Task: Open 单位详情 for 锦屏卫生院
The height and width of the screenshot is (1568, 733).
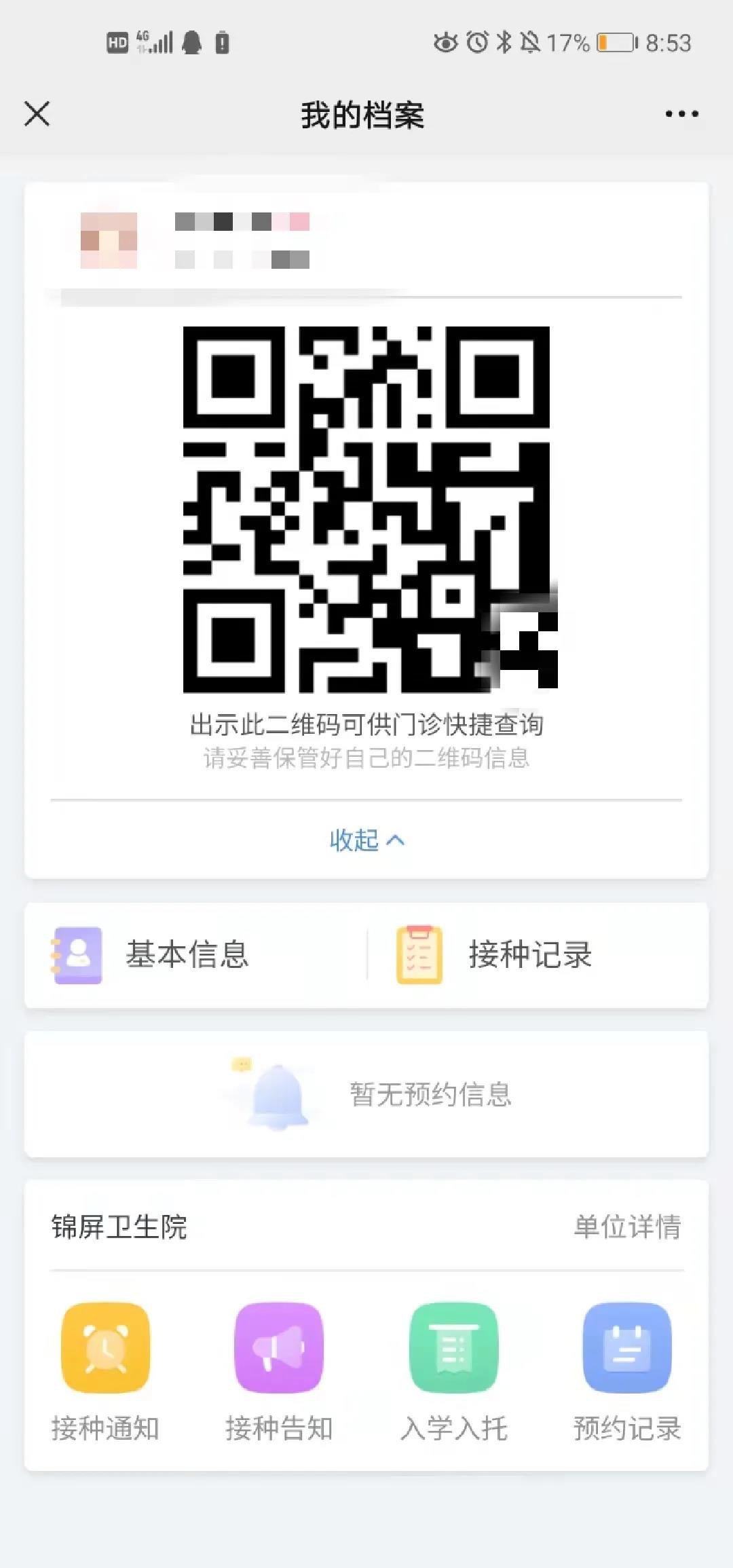Action: (627, 1227)
